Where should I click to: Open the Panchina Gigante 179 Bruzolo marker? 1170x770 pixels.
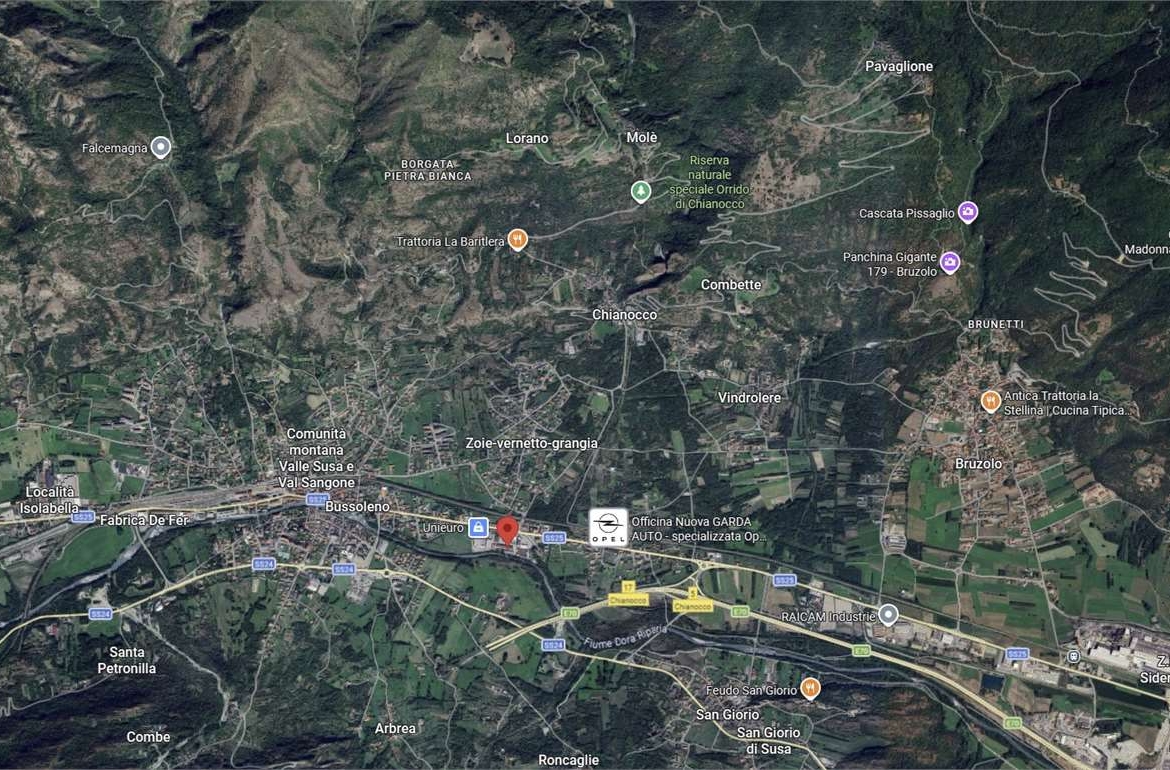pos(950,262)
